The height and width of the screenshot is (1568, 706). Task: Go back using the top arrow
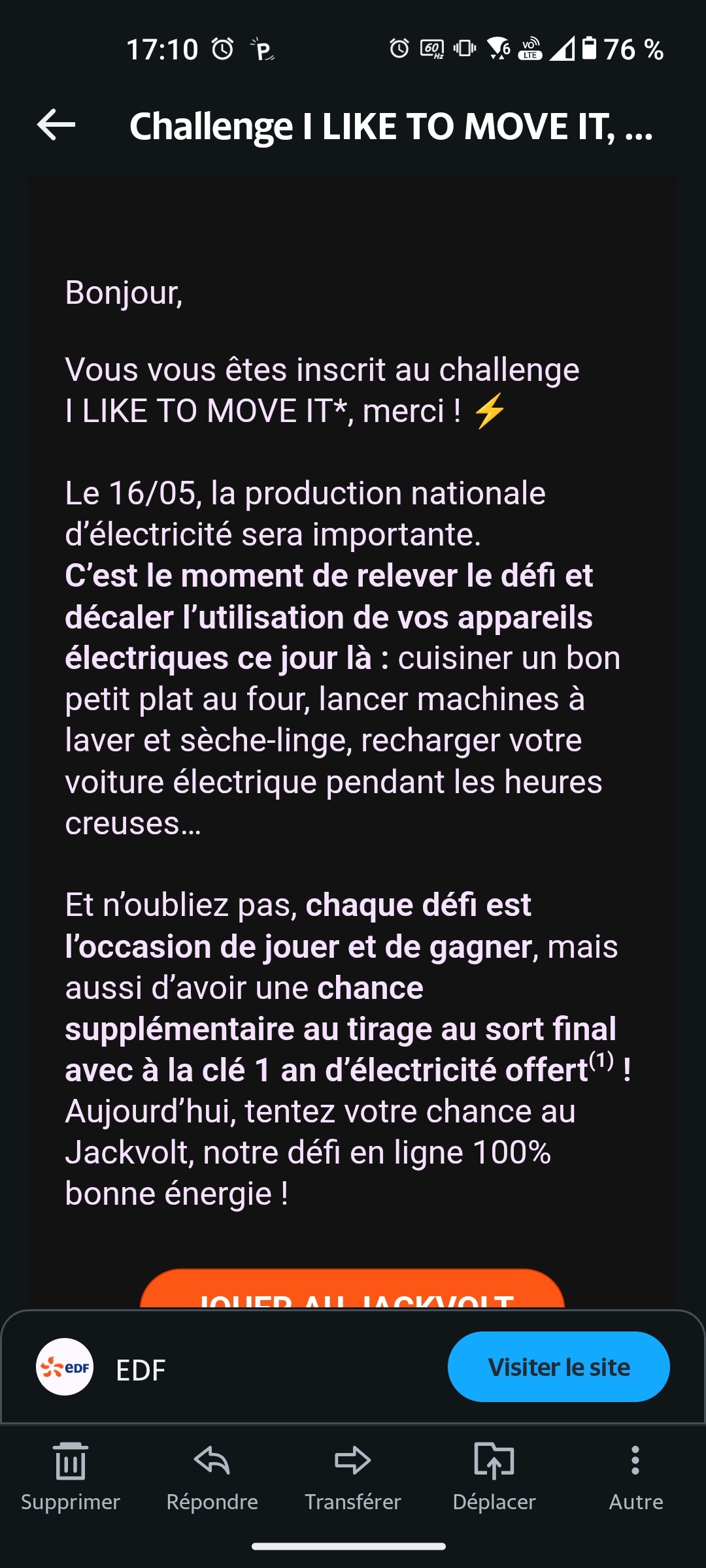click(x=56, y=125)
